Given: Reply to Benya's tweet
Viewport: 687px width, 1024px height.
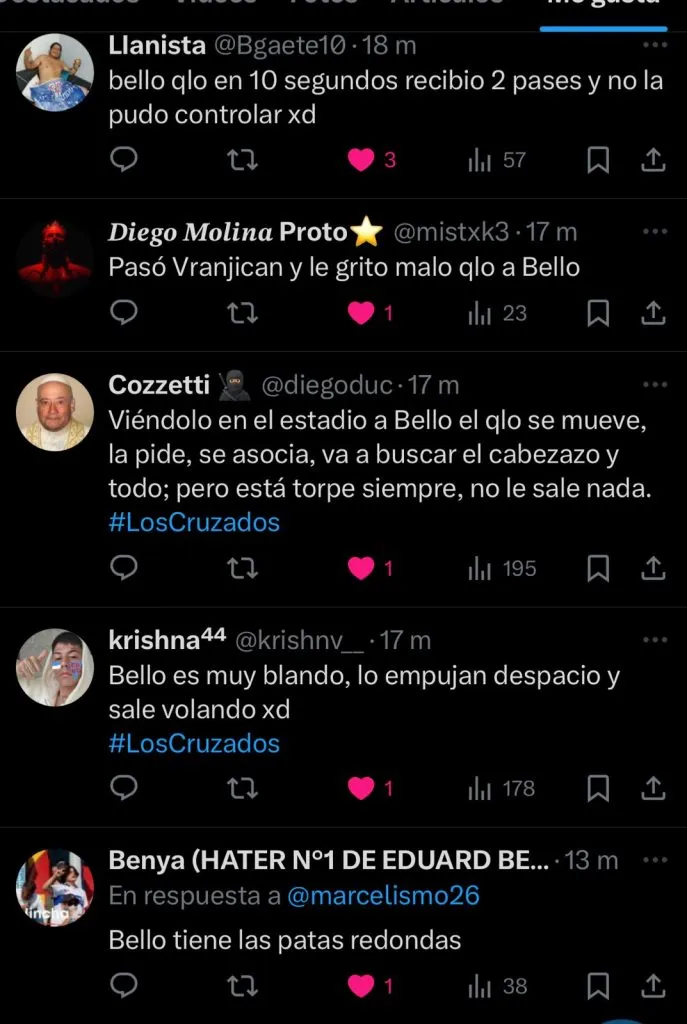Looking at the screenshot, I should coord(123,986).
